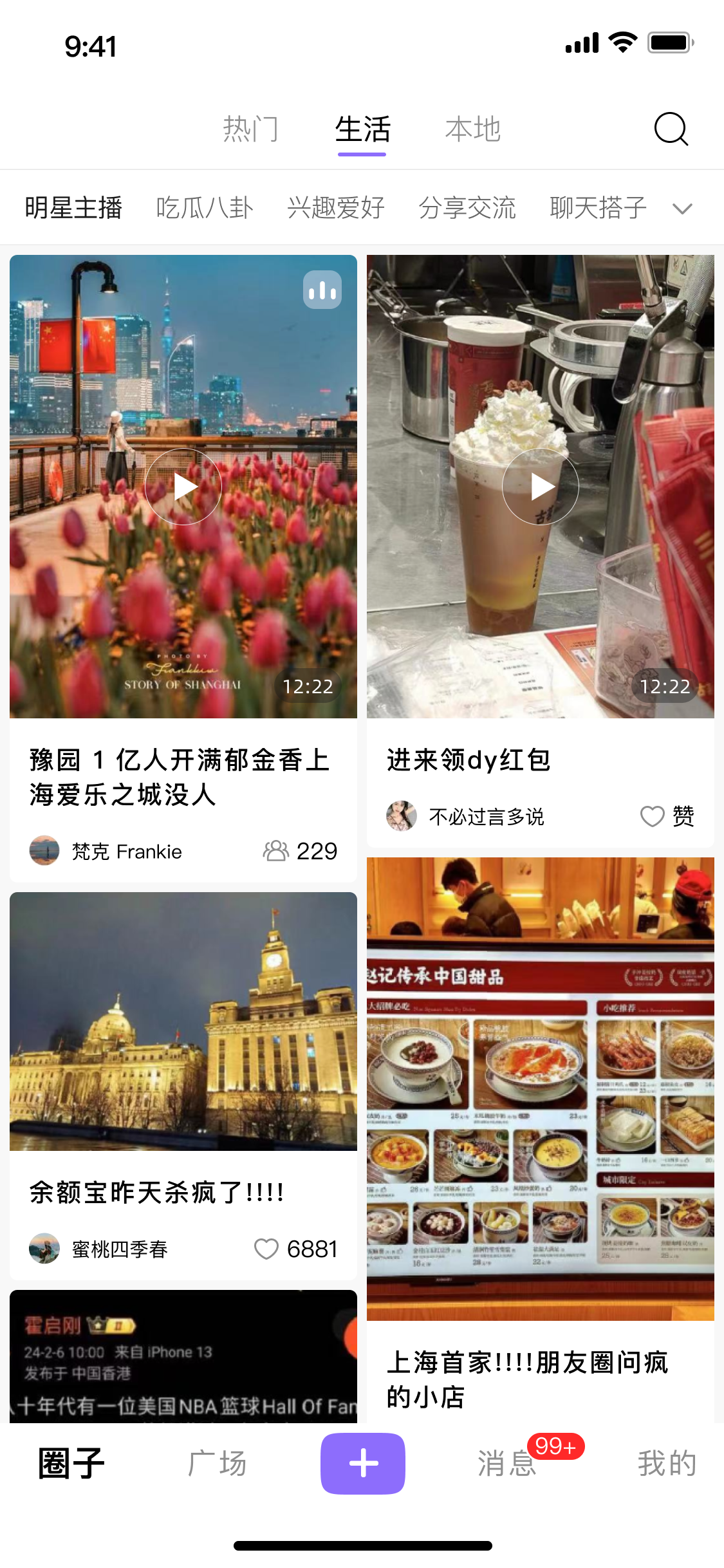Select the 吃瓜八卦 category
Image resolution: width=724 pixels, height=1568 pixels.
coord(205,208)
